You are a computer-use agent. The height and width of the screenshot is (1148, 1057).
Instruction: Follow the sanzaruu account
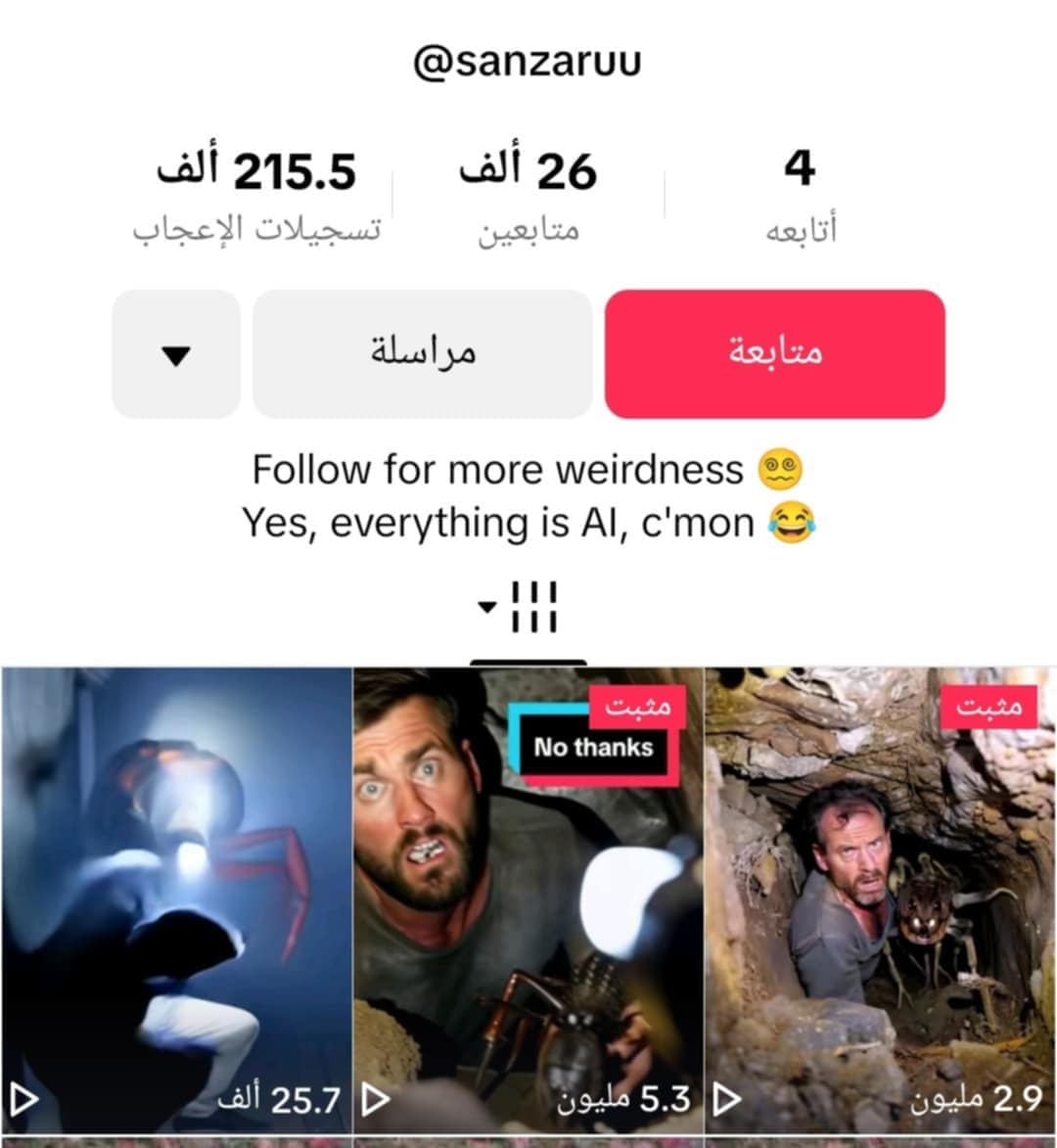pos(774,353)
